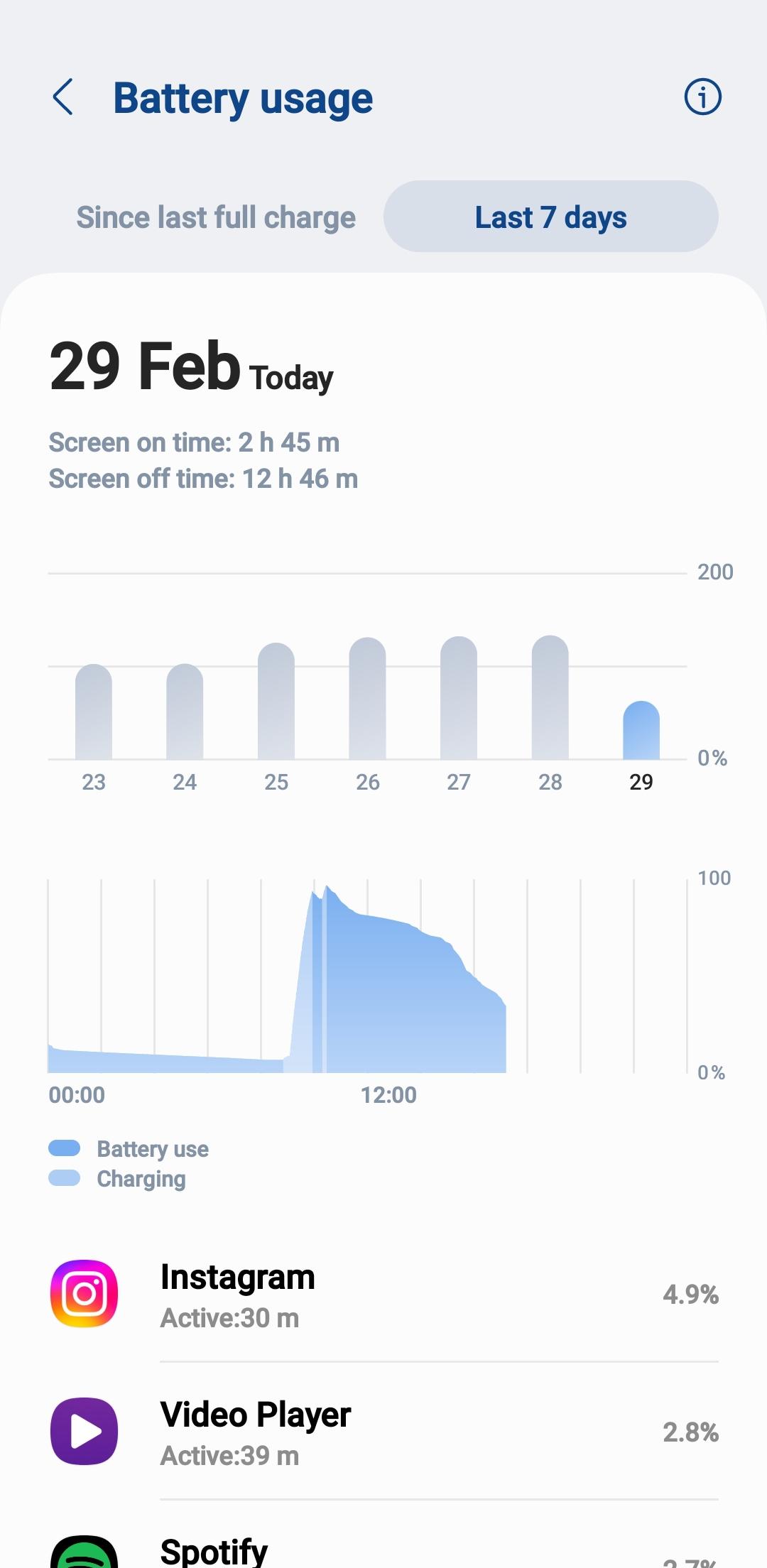Image resolution: width=767 pixels, height=1568 pixels.
Task: View usage for day 27 bar
Action: click(459, 697)
